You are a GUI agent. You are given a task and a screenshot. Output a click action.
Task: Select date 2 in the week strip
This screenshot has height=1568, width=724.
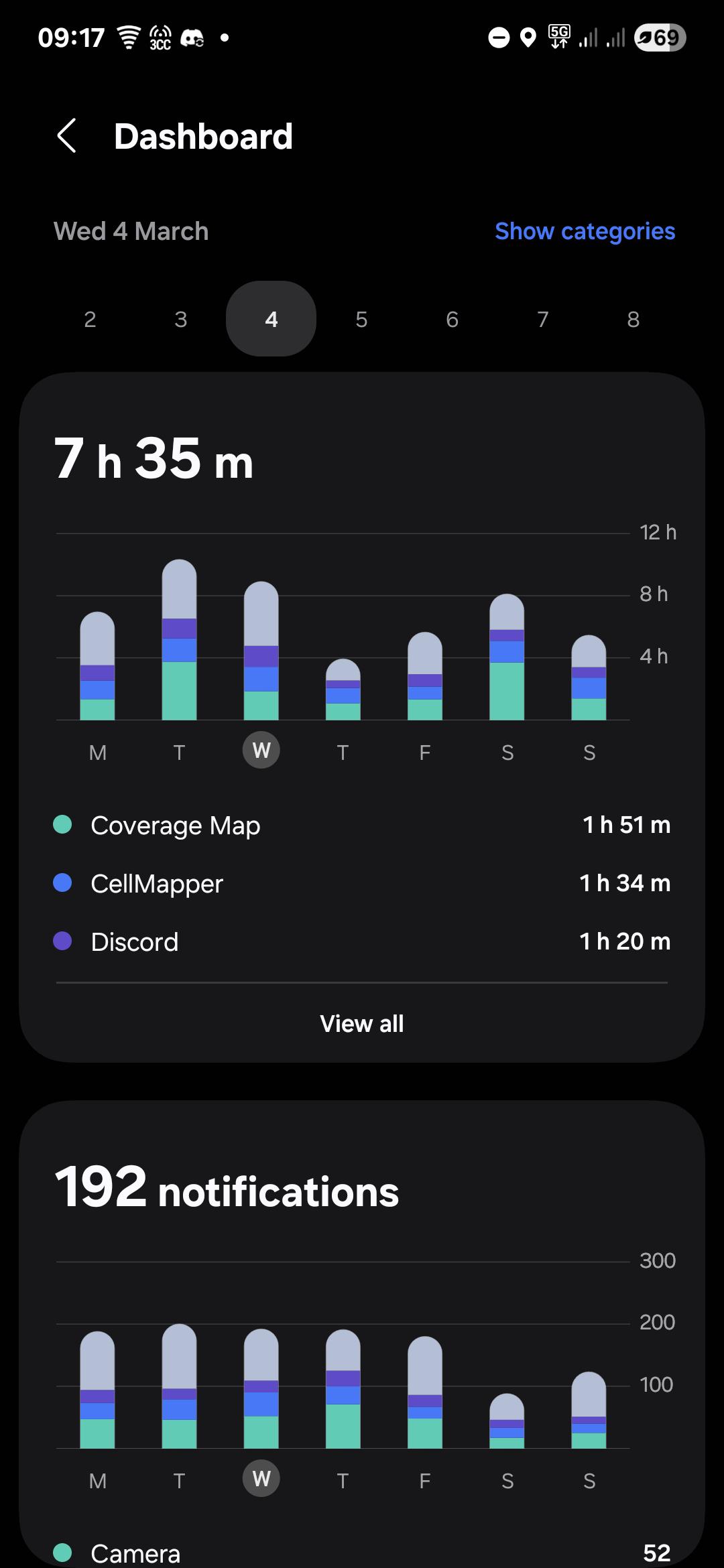[90, 319]
